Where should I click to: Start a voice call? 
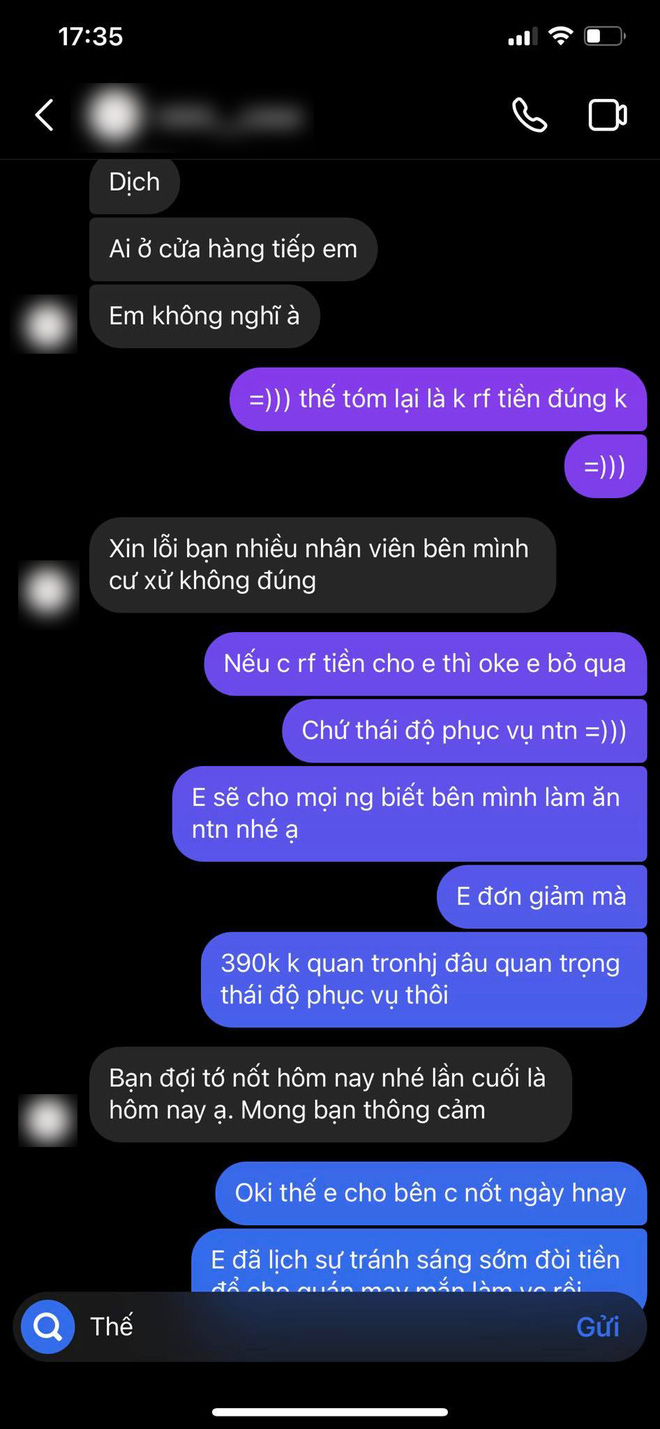click(x=529, y=115)
